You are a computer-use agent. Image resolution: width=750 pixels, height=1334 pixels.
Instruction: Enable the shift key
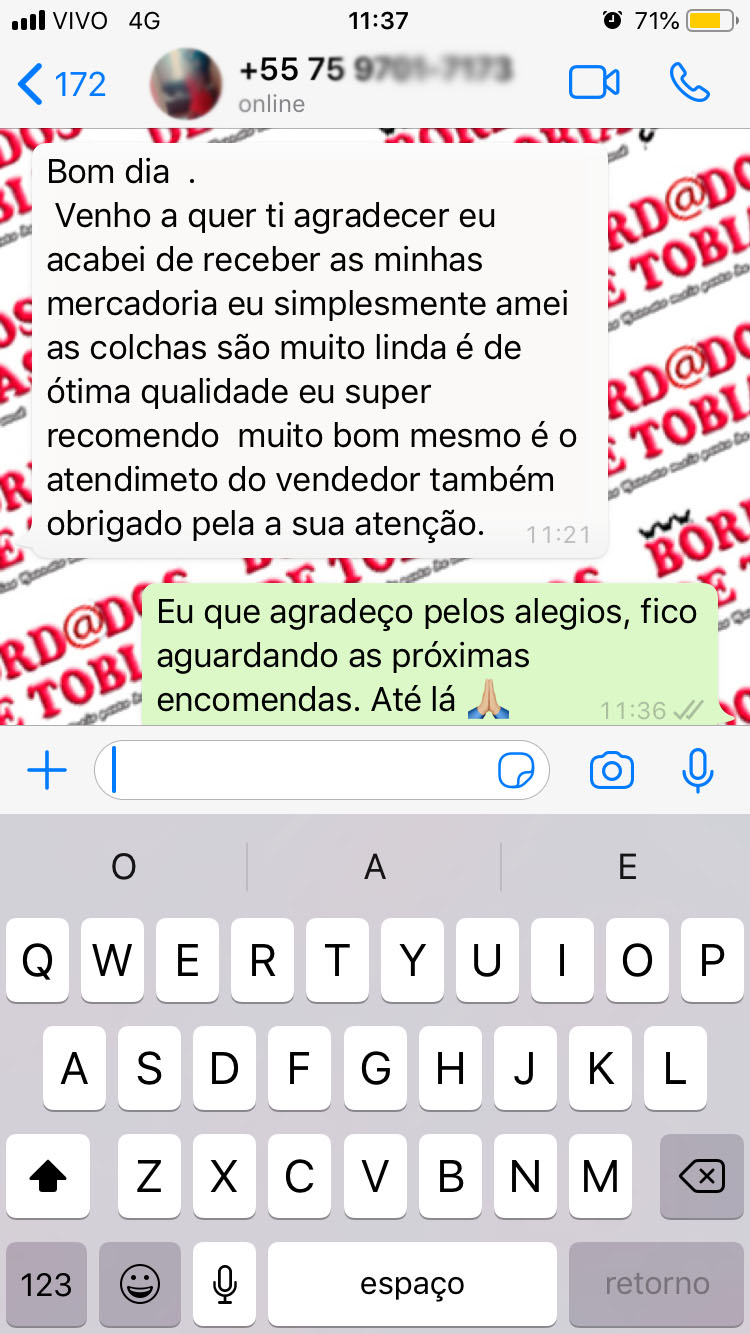coord(47,1177)
